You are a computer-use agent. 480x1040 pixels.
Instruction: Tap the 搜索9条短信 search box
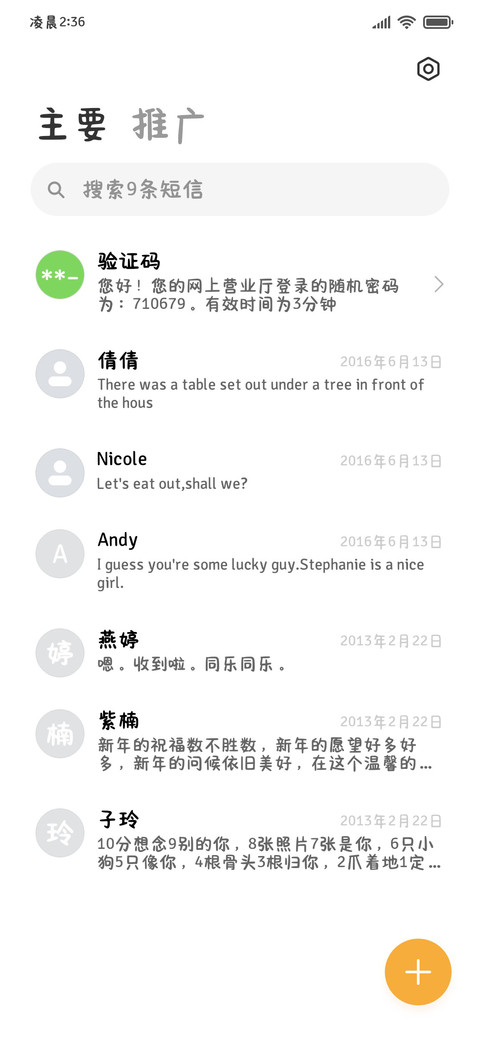coord(240,189)
